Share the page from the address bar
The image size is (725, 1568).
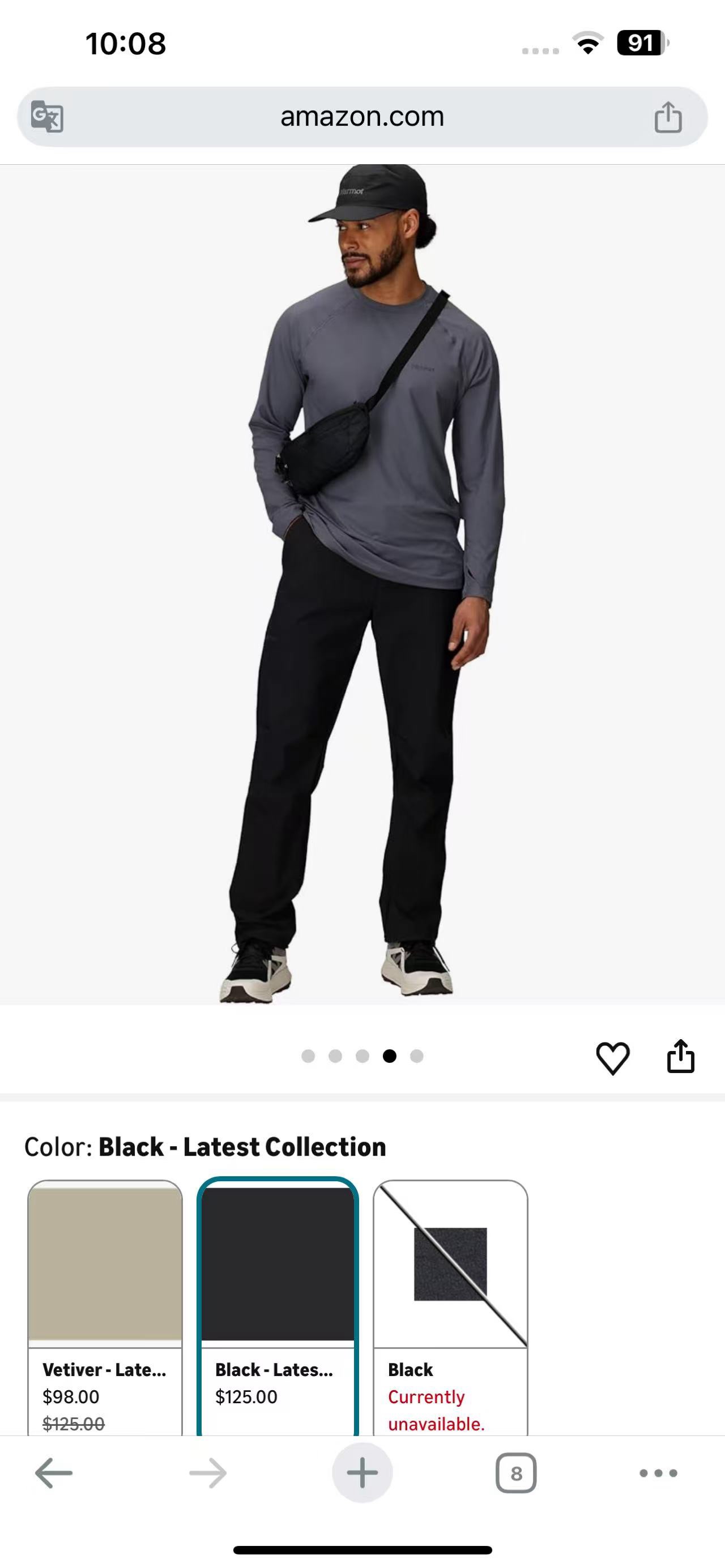[x=668, y=117]
